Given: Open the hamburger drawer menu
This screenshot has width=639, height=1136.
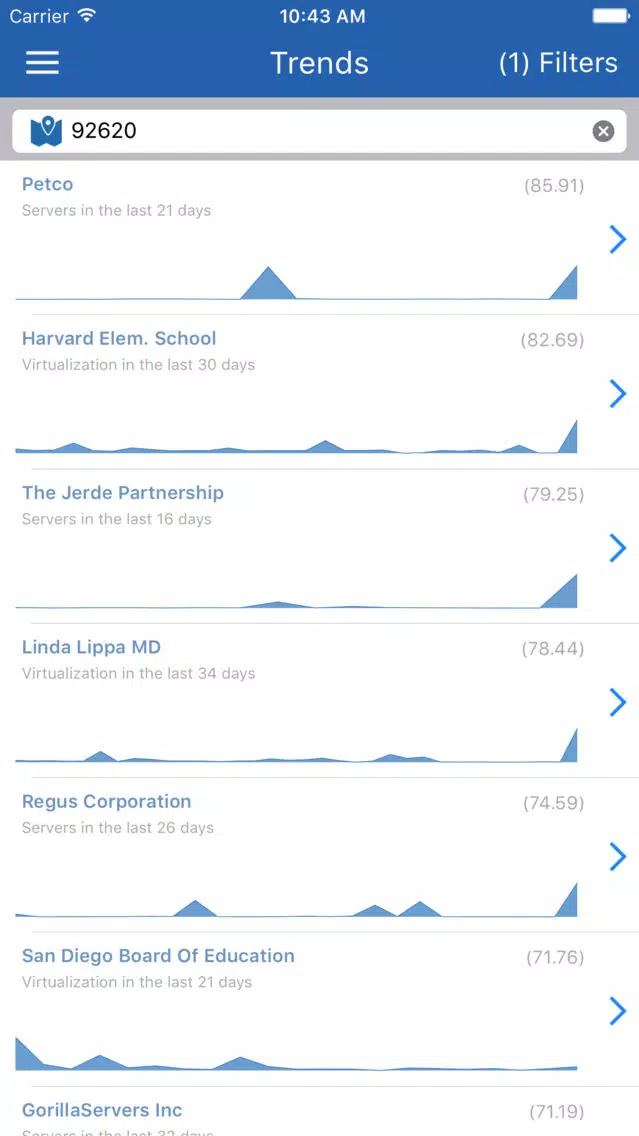Looking at the screenshot, I should point(43,63).
